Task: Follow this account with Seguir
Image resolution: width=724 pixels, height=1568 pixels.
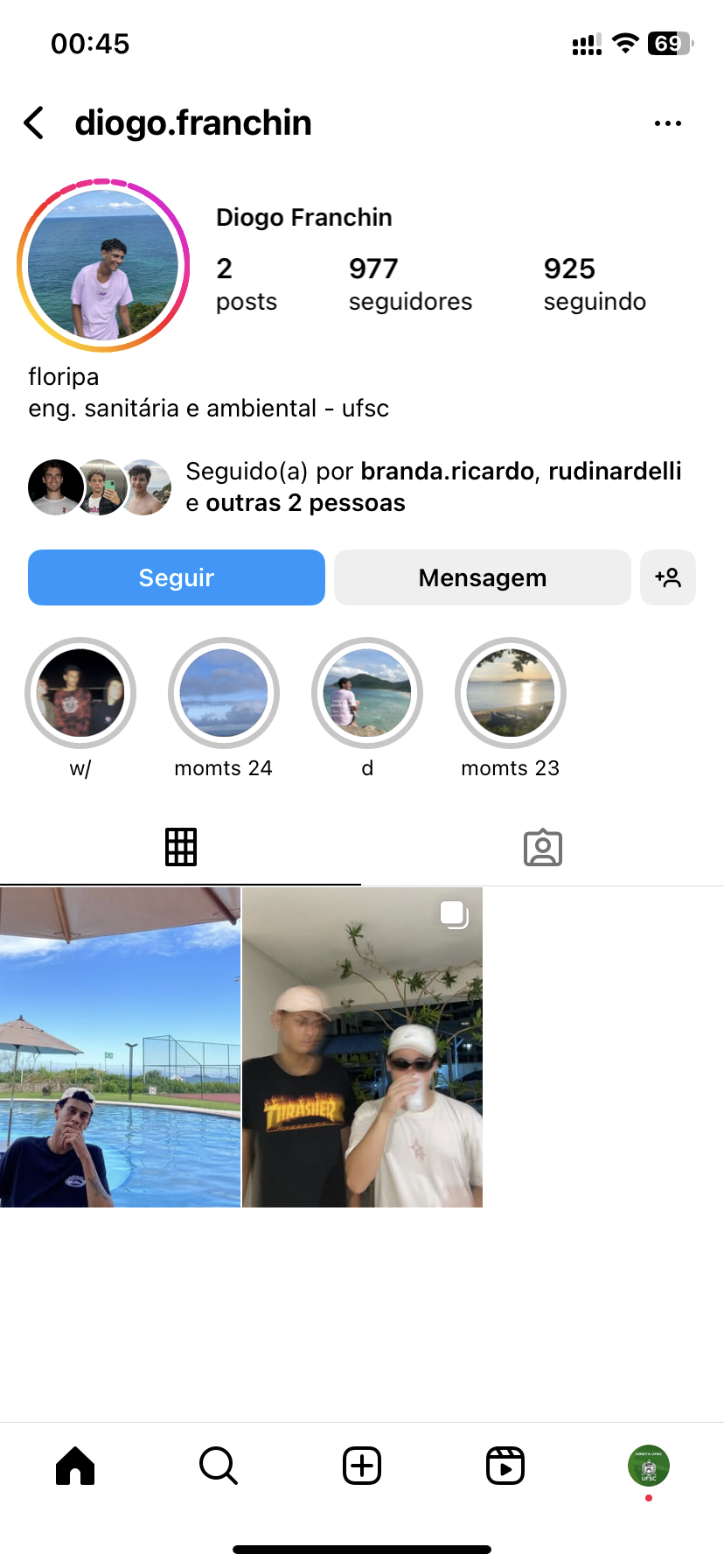Action: click(x=177, y=577)
